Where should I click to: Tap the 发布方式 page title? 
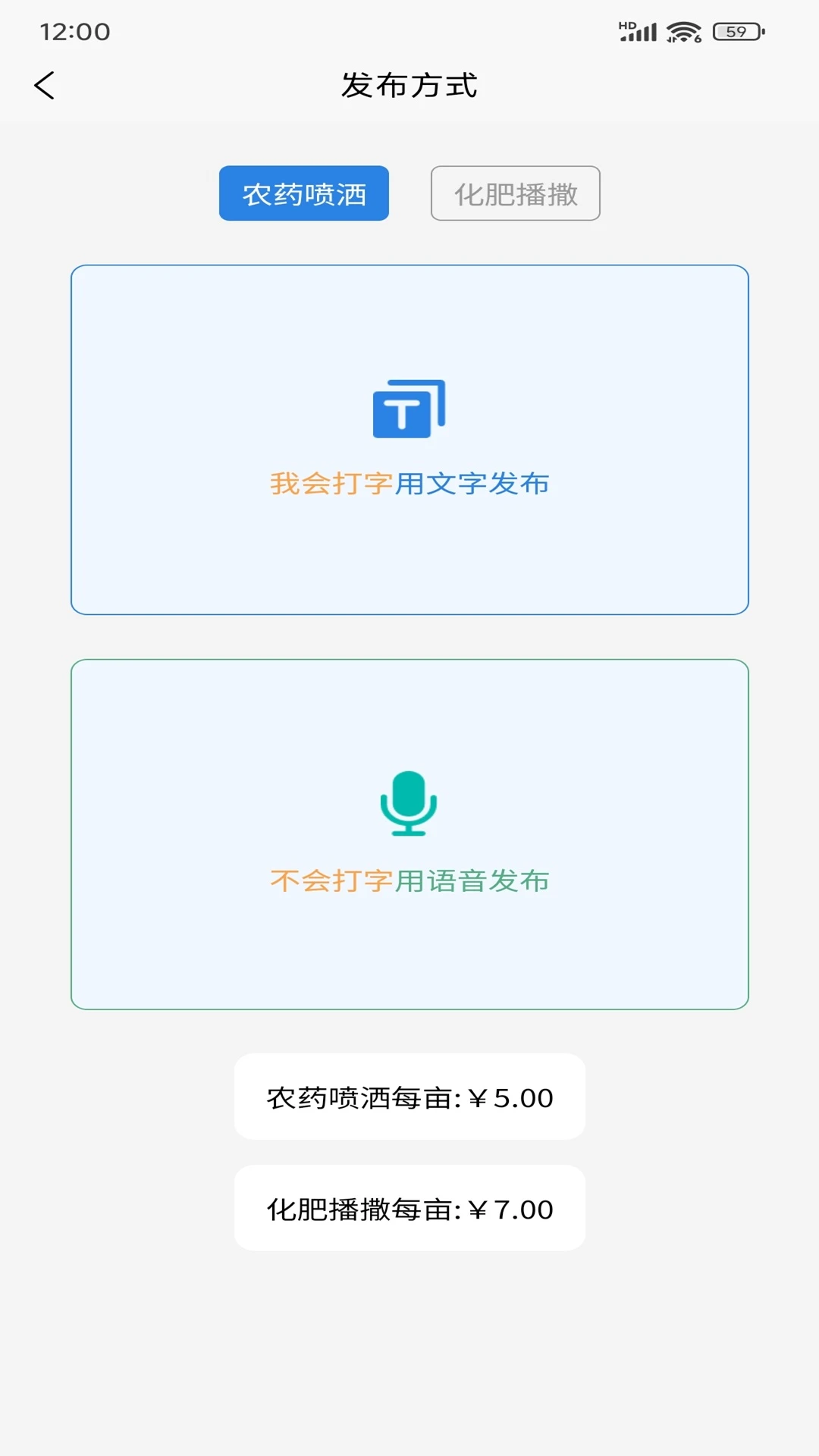[x=409, y=85]
